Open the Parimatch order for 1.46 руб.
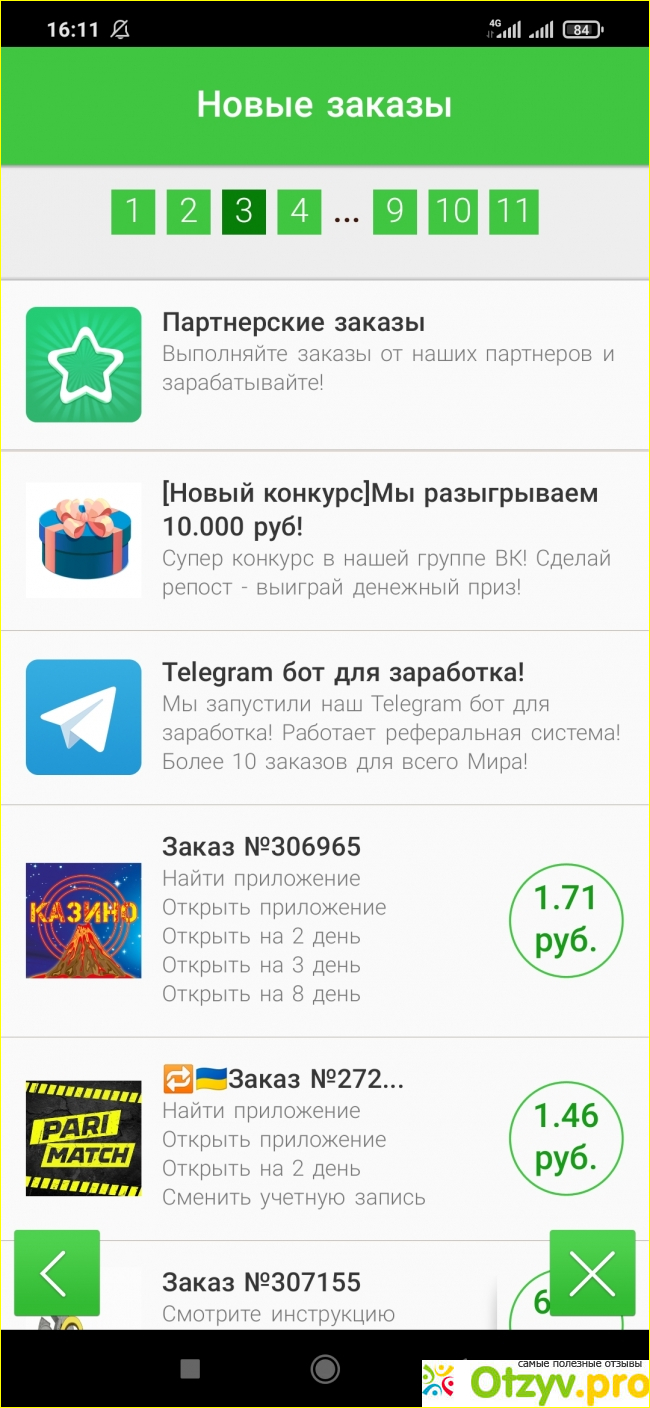Image resolution: width=650 pixels, height=1408 pixels. pyautogui.click(x=325, y=1138)
